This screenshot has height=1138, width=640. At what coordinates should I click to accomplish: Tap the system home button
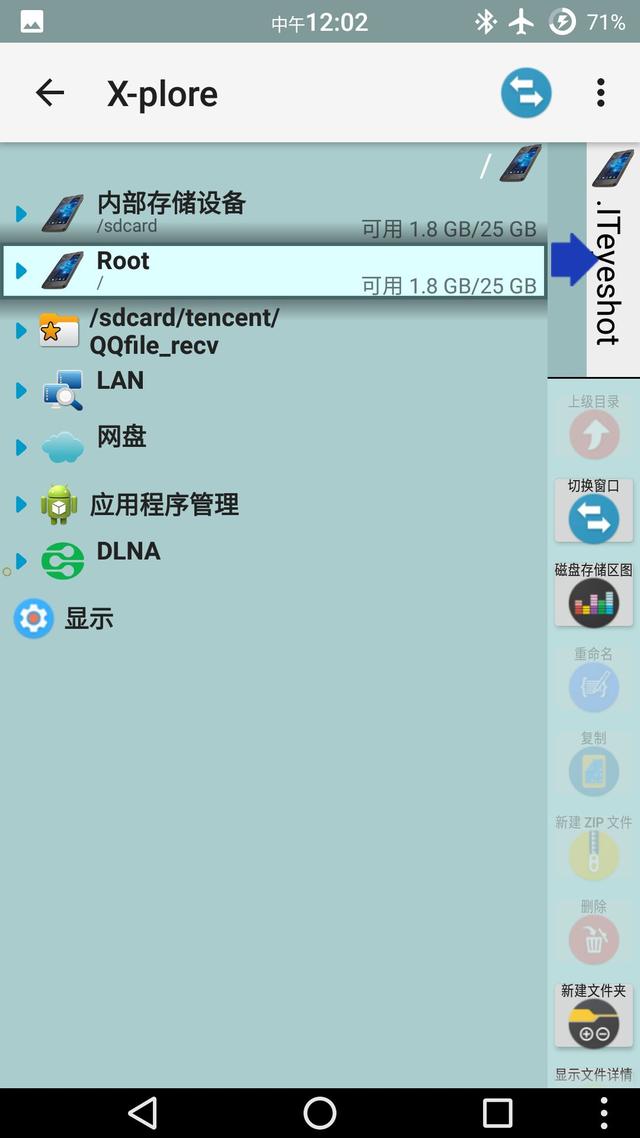tap(320, 1113)
